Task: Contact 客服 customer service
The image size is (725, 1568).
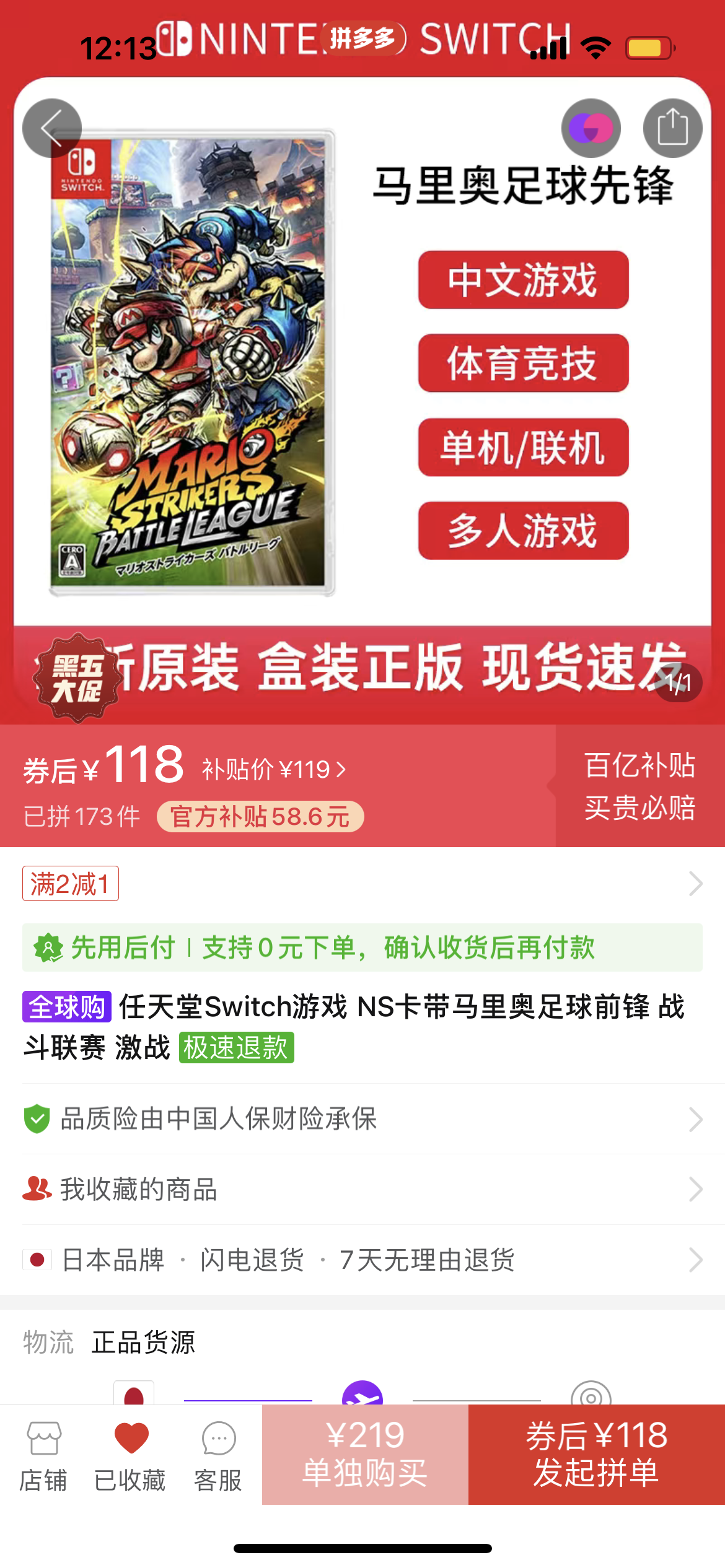Action: [x=218, y=1456]
